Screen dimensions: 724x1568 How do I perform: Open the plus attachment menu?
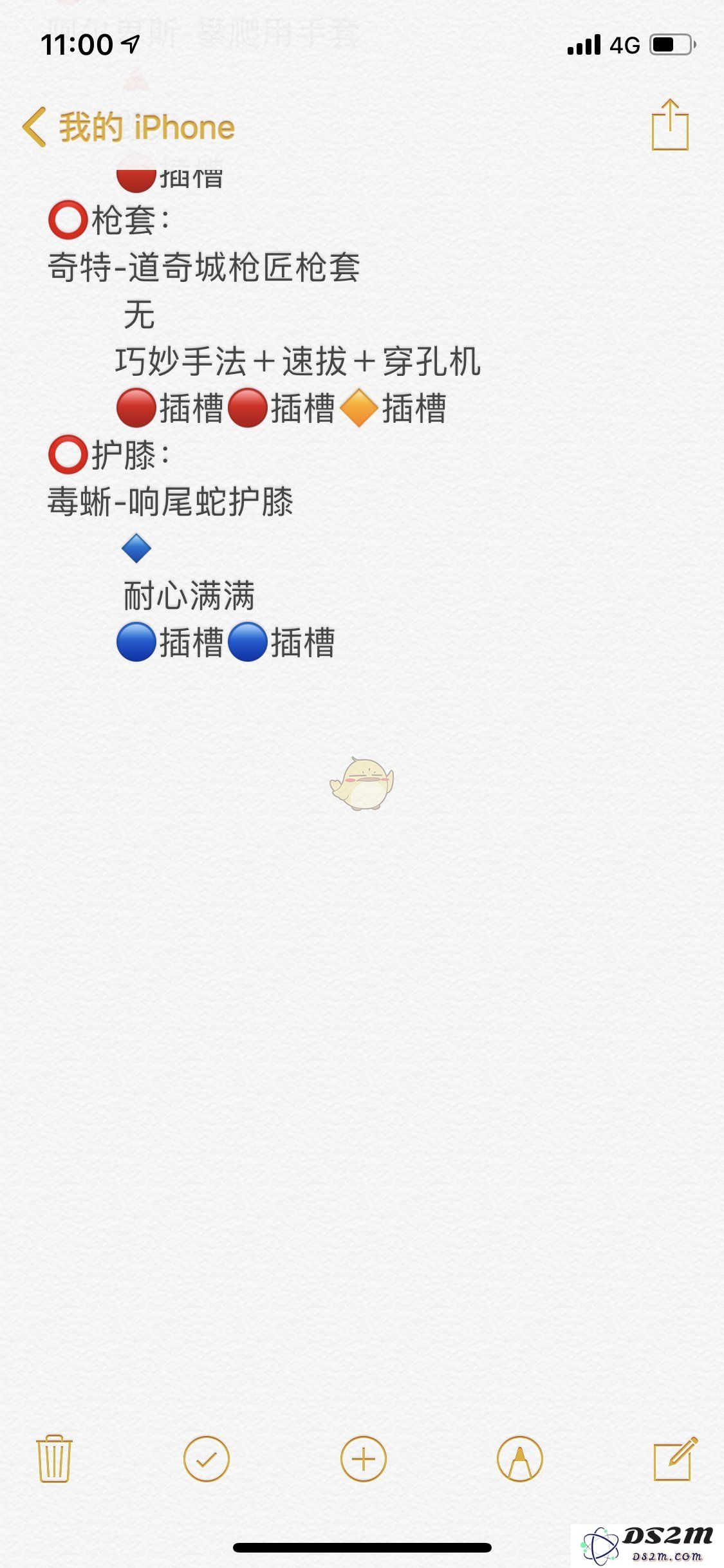pyautogui.click(x=363, y=1459)
